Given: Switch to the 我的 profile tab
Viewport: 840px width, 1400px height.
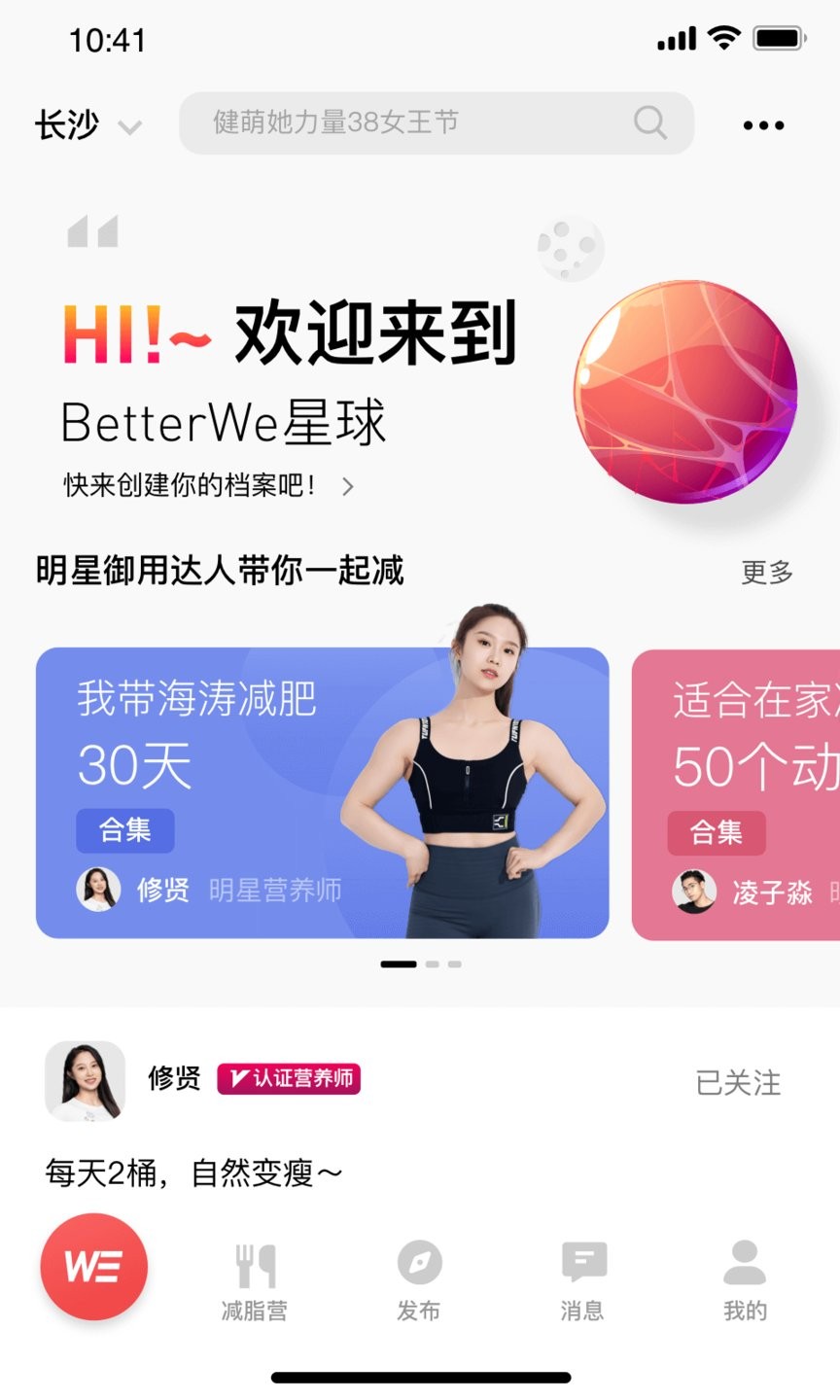Looking at the screenshot, I should [x=745, y=1281].
